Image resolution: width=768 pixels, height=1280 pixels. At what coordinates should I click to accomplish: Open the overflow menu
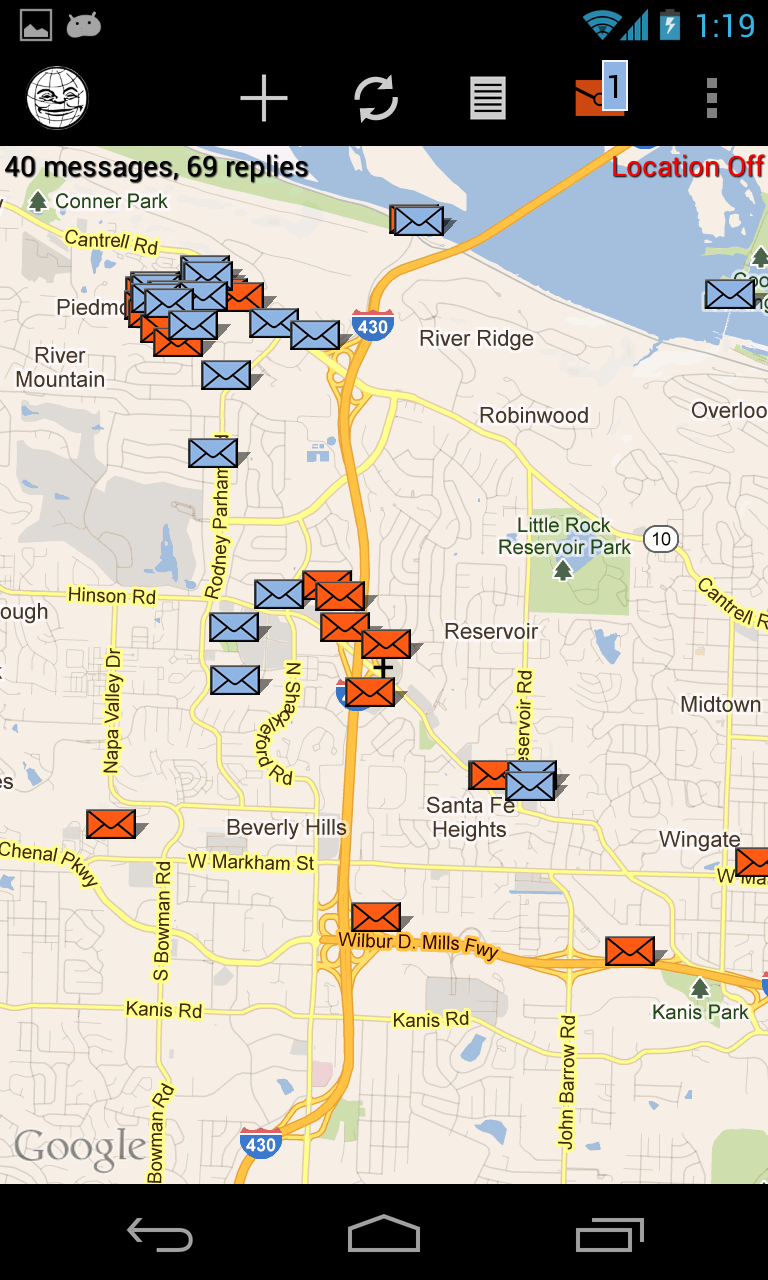[711, 98]
